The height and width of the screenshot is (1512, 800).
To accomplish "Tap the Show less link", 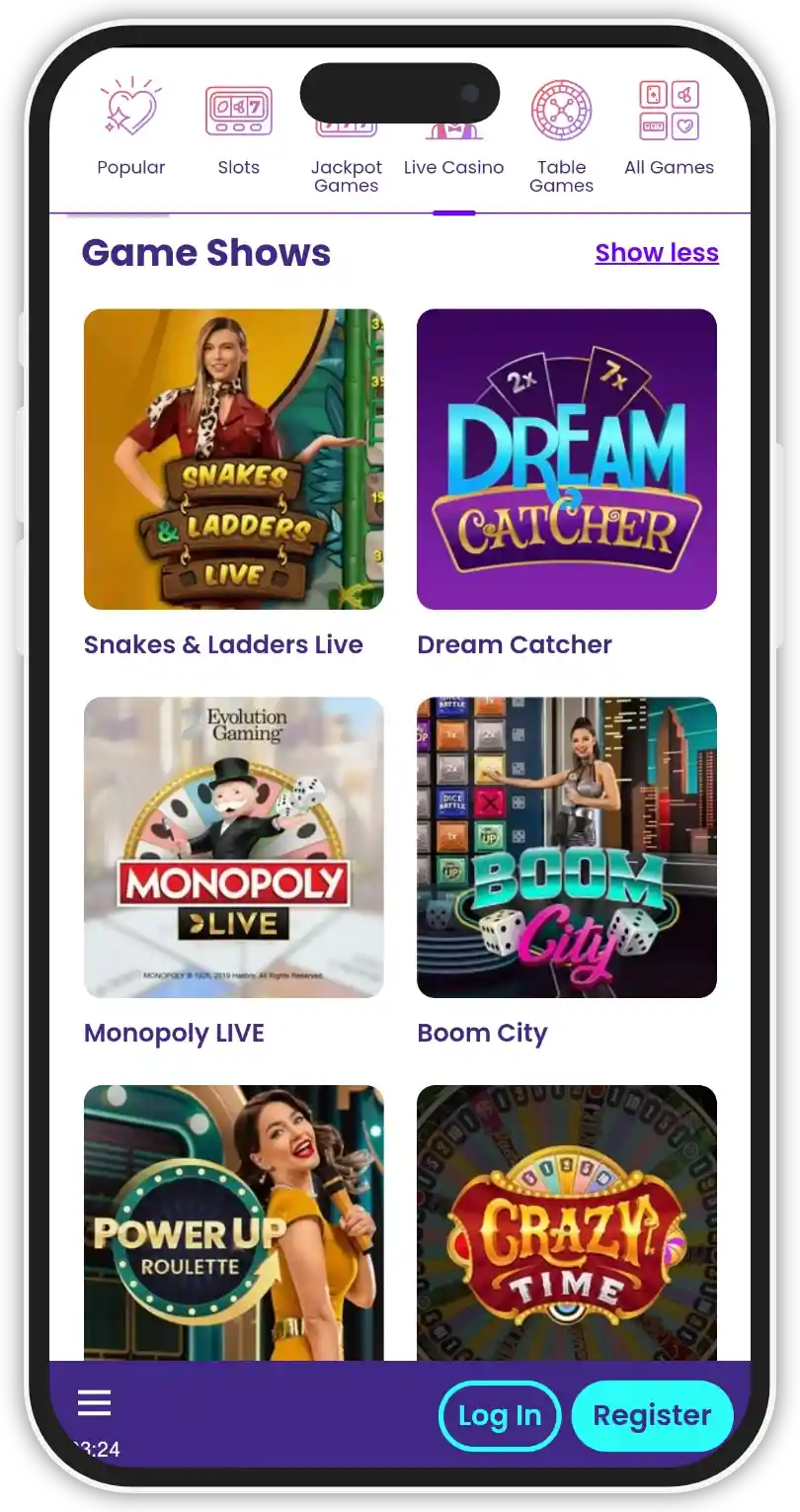I will (x=657, y=253).
